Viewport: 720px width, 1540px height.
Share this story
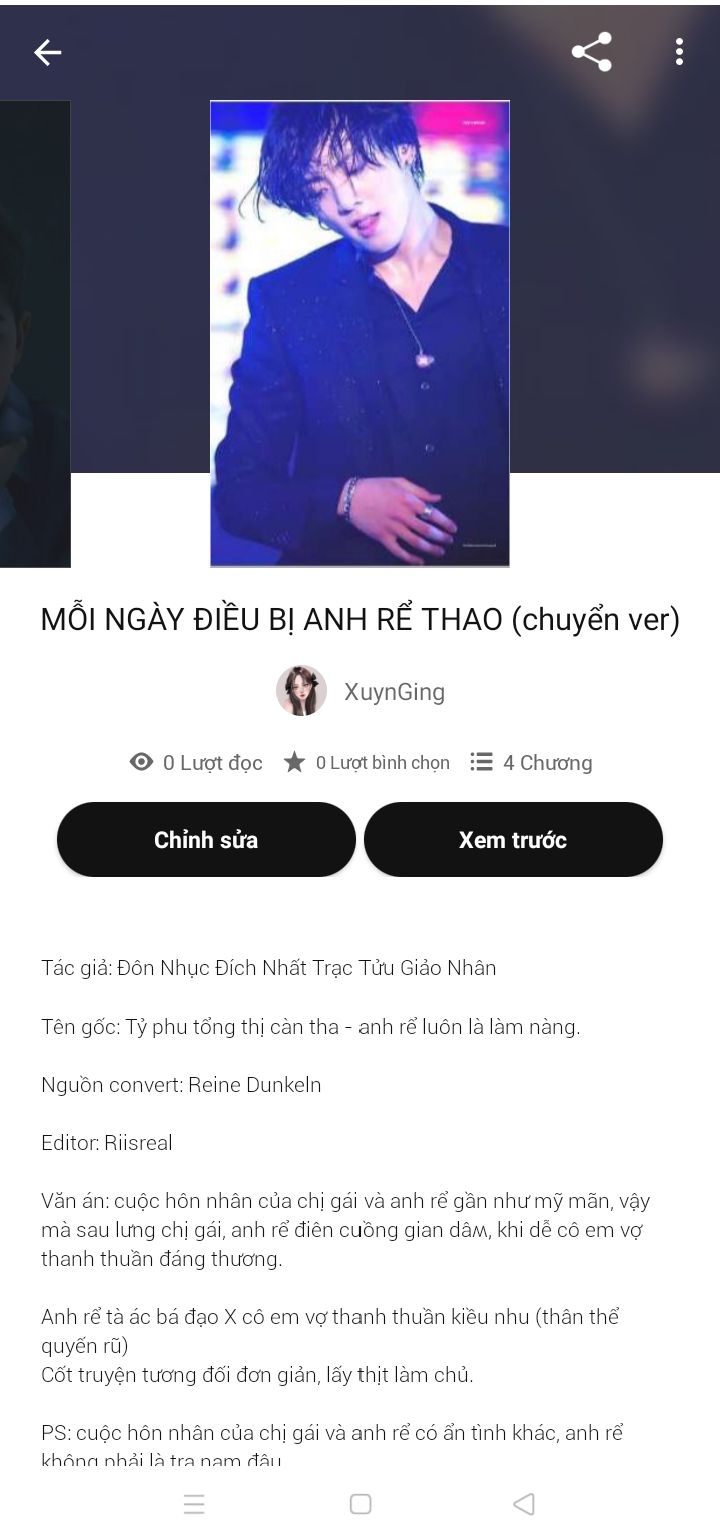pyautogui.click(x=592, y=52)
